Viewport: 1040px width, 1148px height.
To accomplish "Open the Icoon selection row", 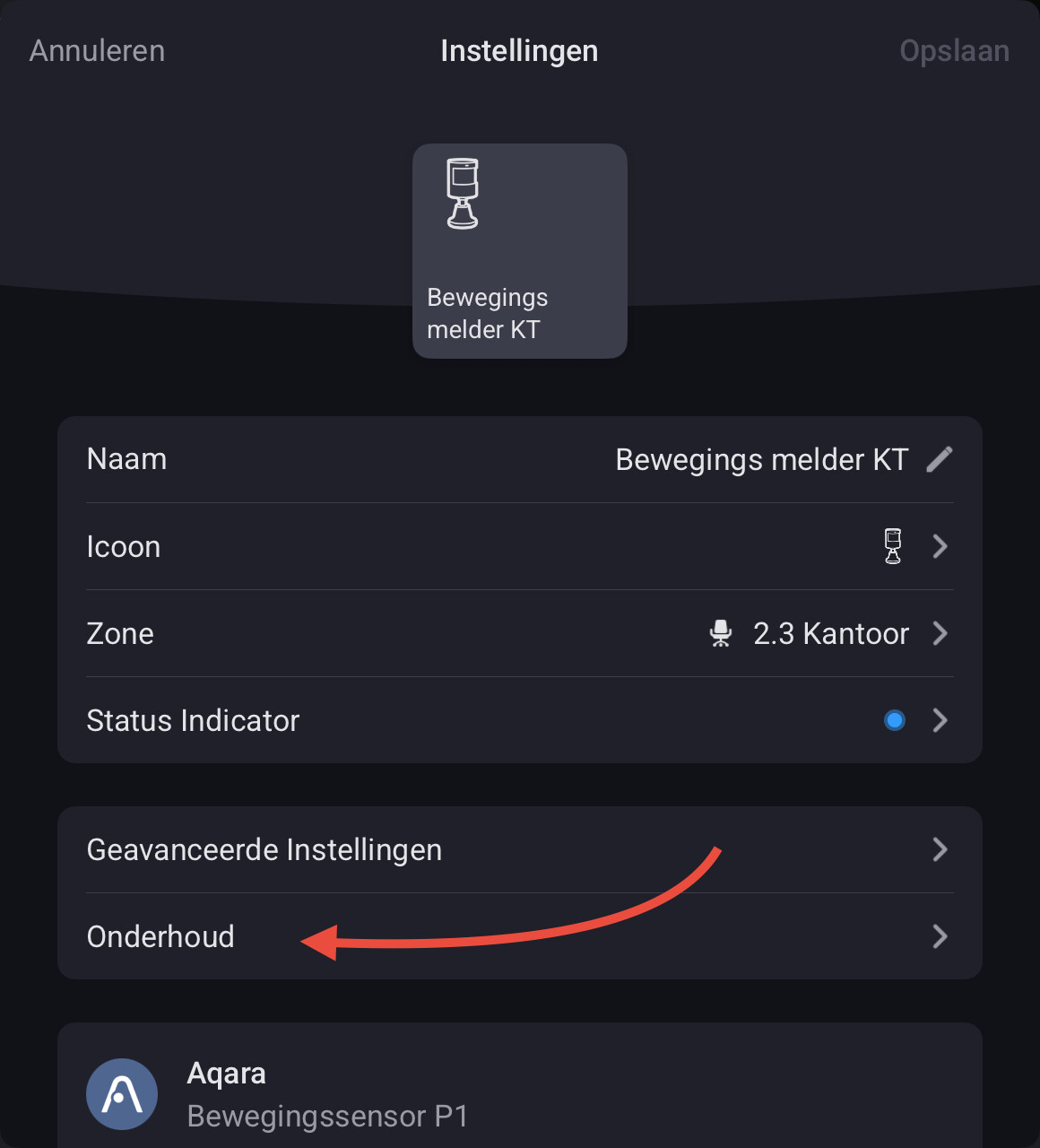I will [519, 546].
